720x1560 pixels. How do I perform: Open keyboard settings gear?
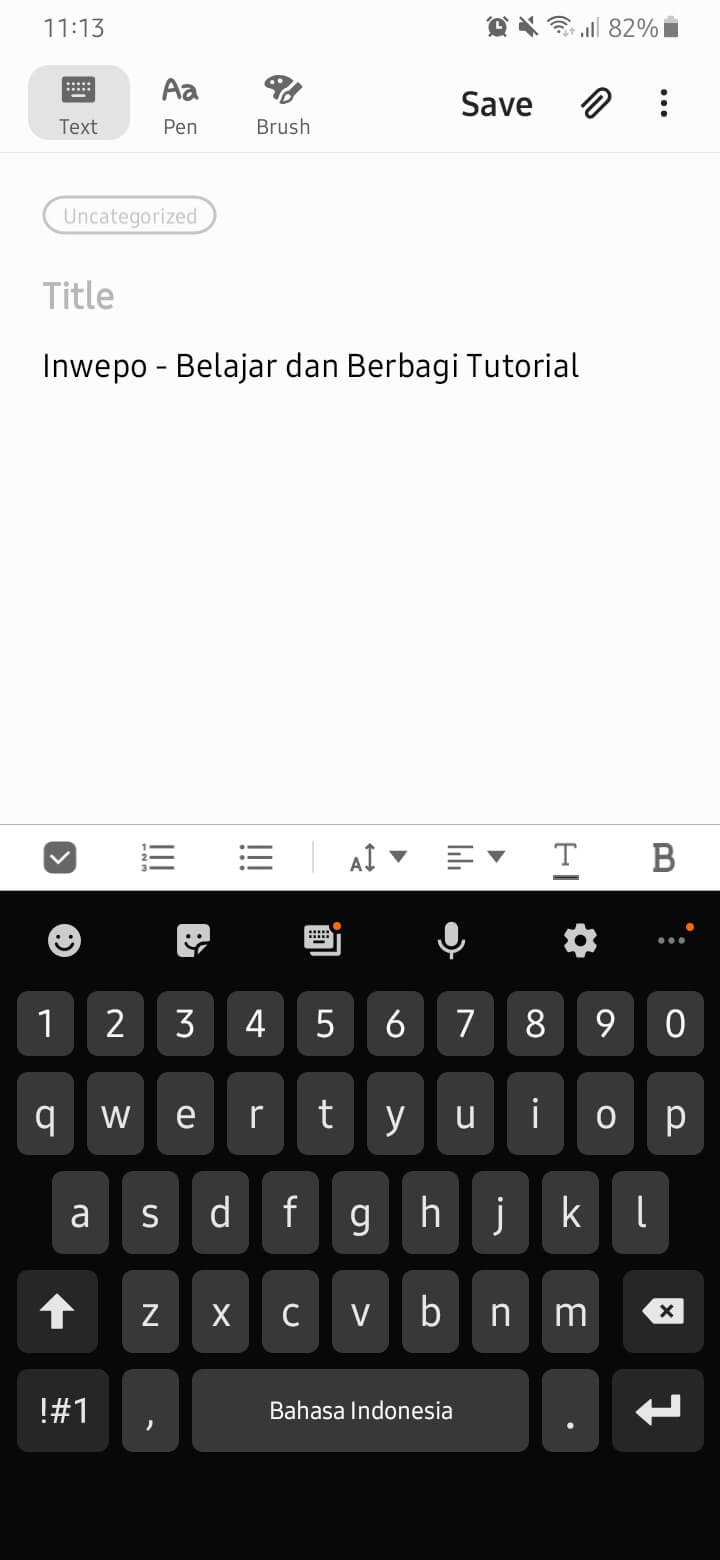coord(580,940)
